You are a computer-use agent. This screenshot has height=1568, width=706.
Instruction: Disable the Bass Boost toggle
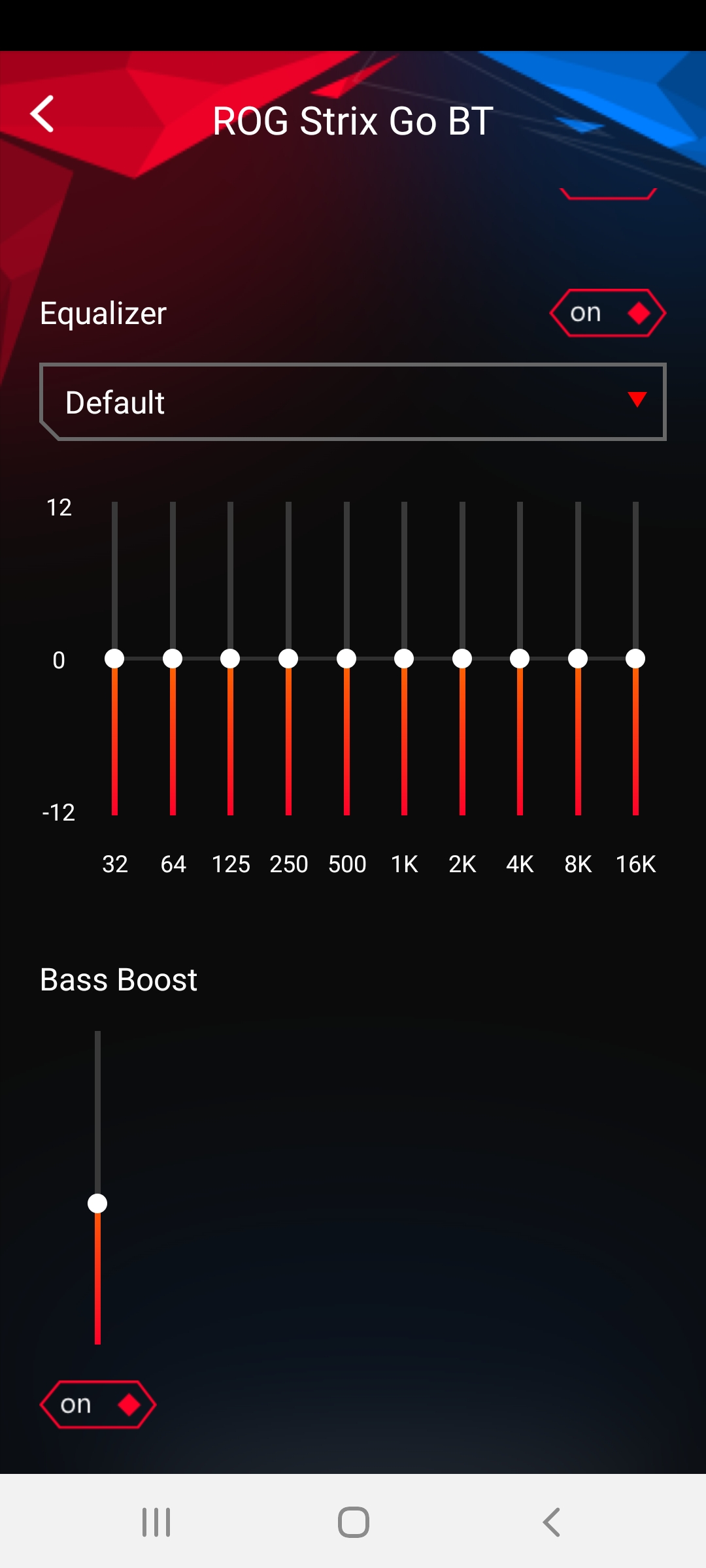98,1405
